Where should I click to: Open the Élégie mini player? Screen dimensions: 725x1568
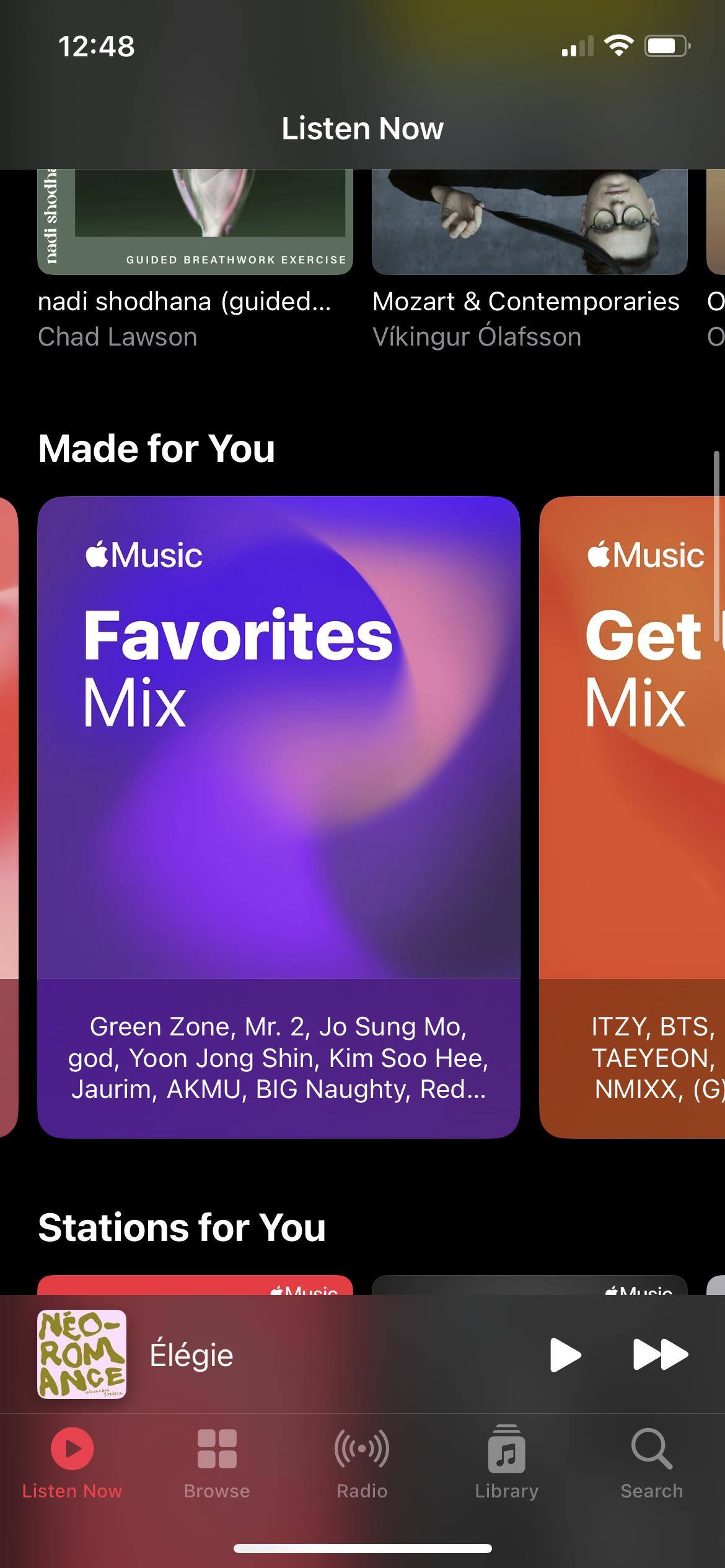tap(279, 1356)
